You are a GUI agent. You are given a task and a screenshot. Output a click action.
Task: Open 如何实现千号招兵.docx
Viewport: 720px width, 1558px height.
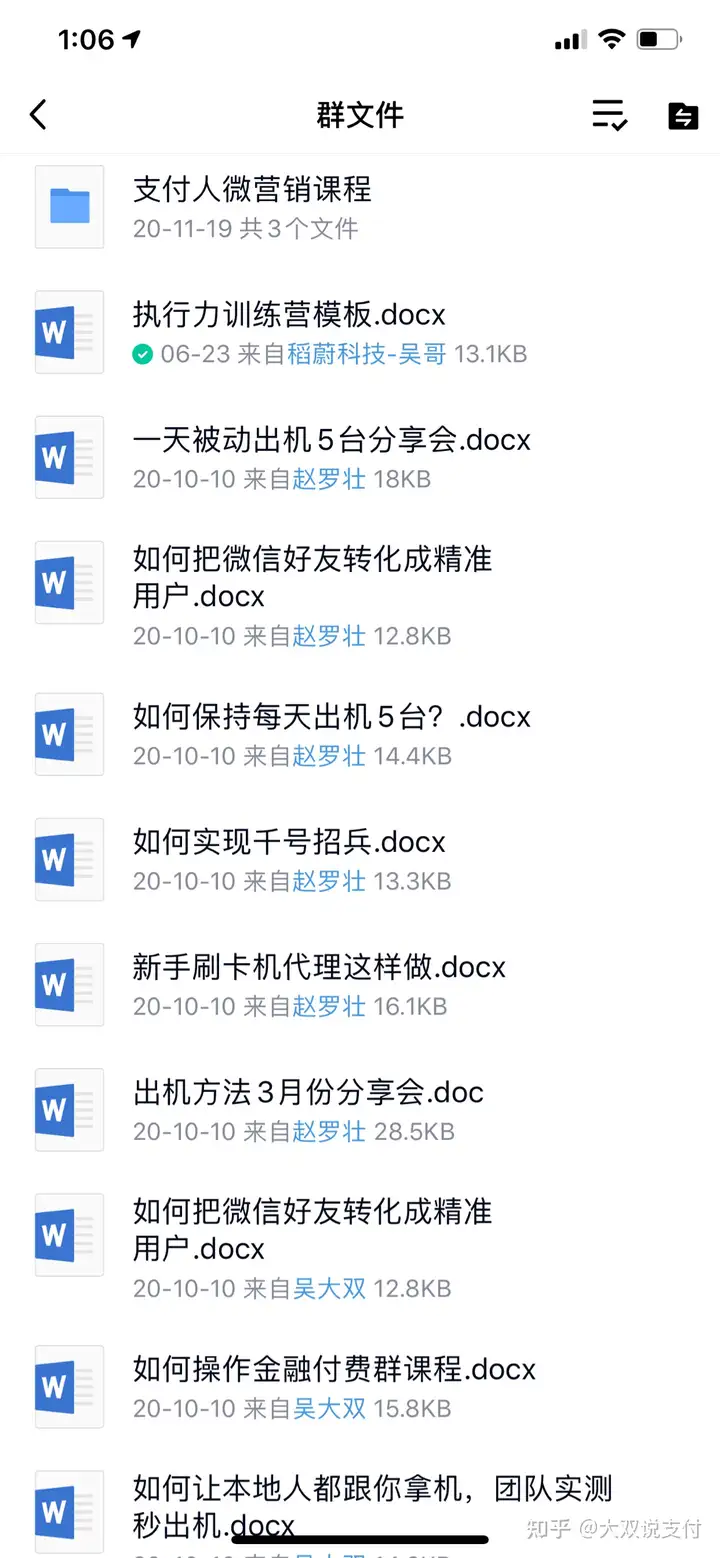[x=360, y=859]
